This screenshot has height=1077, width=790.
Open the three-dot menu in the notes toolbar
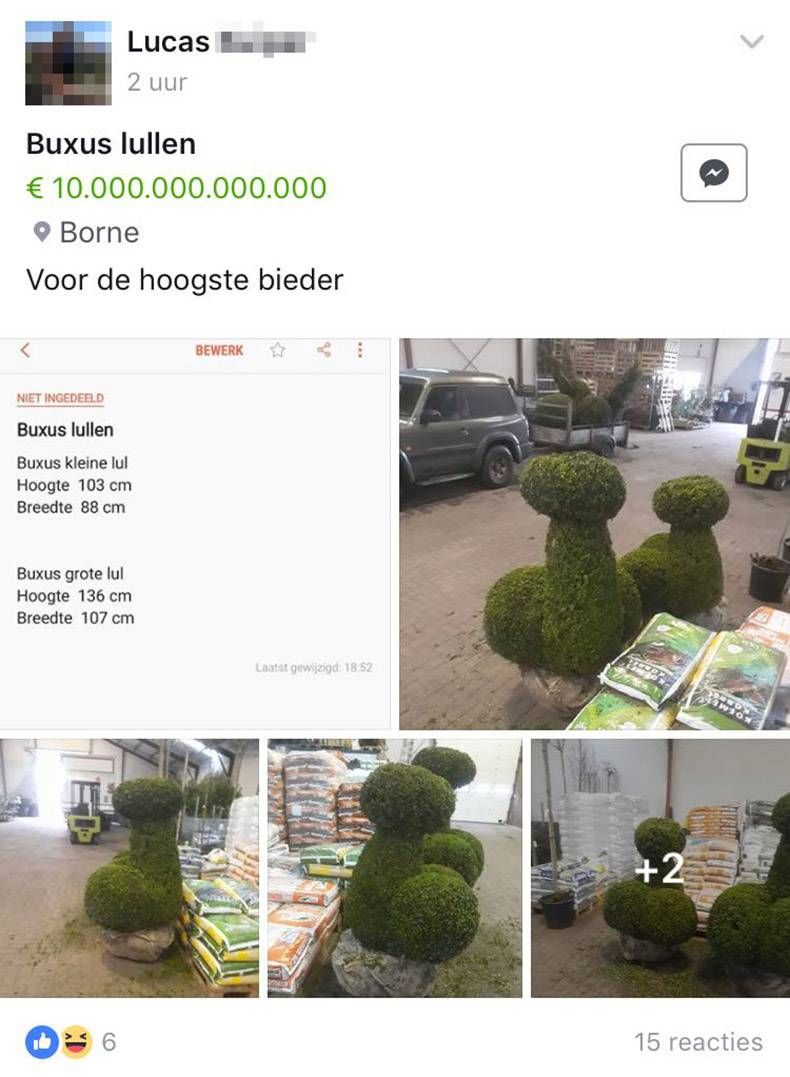(360, 351)
